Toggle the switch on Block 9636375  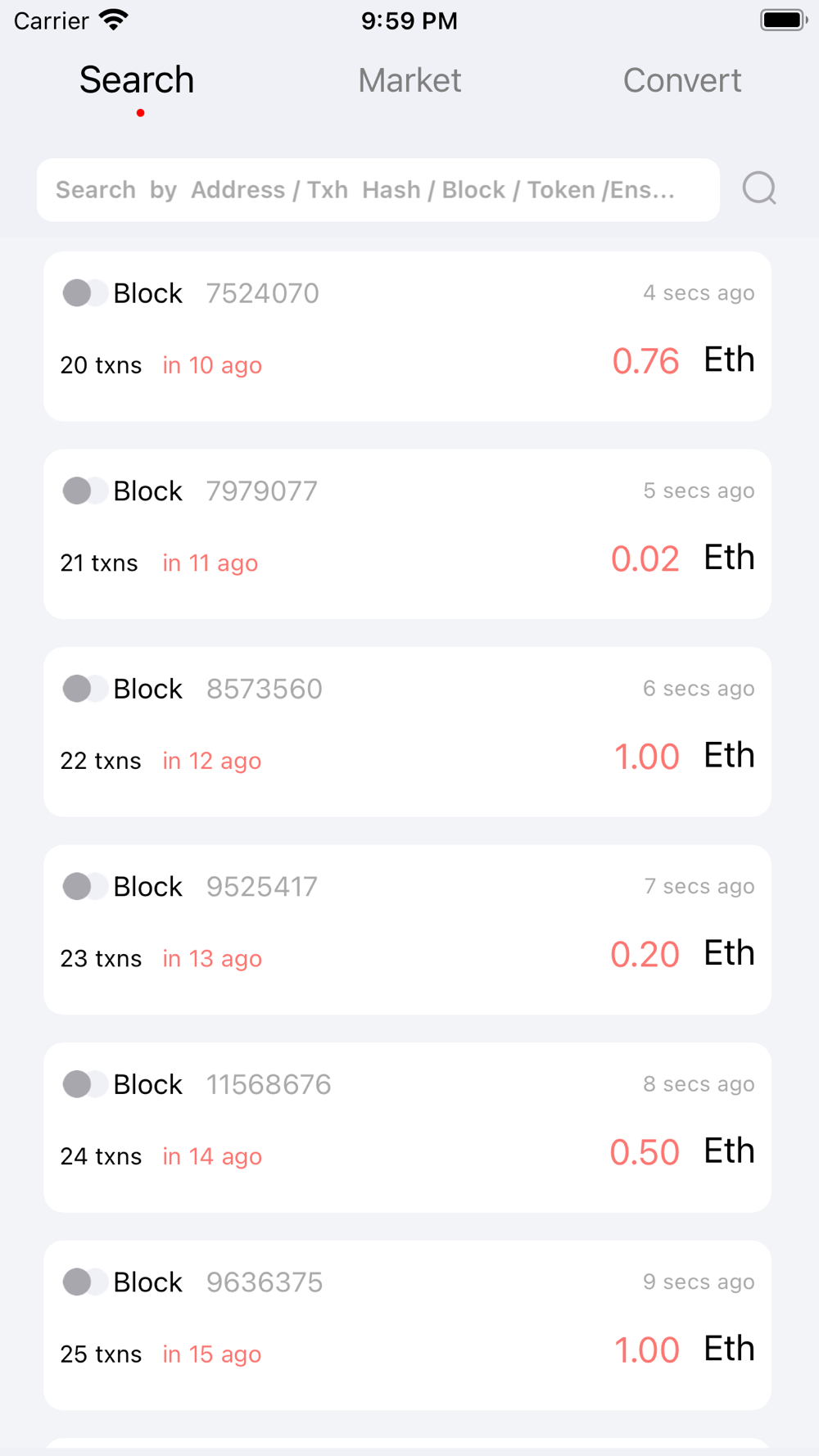pos(85,1282)
